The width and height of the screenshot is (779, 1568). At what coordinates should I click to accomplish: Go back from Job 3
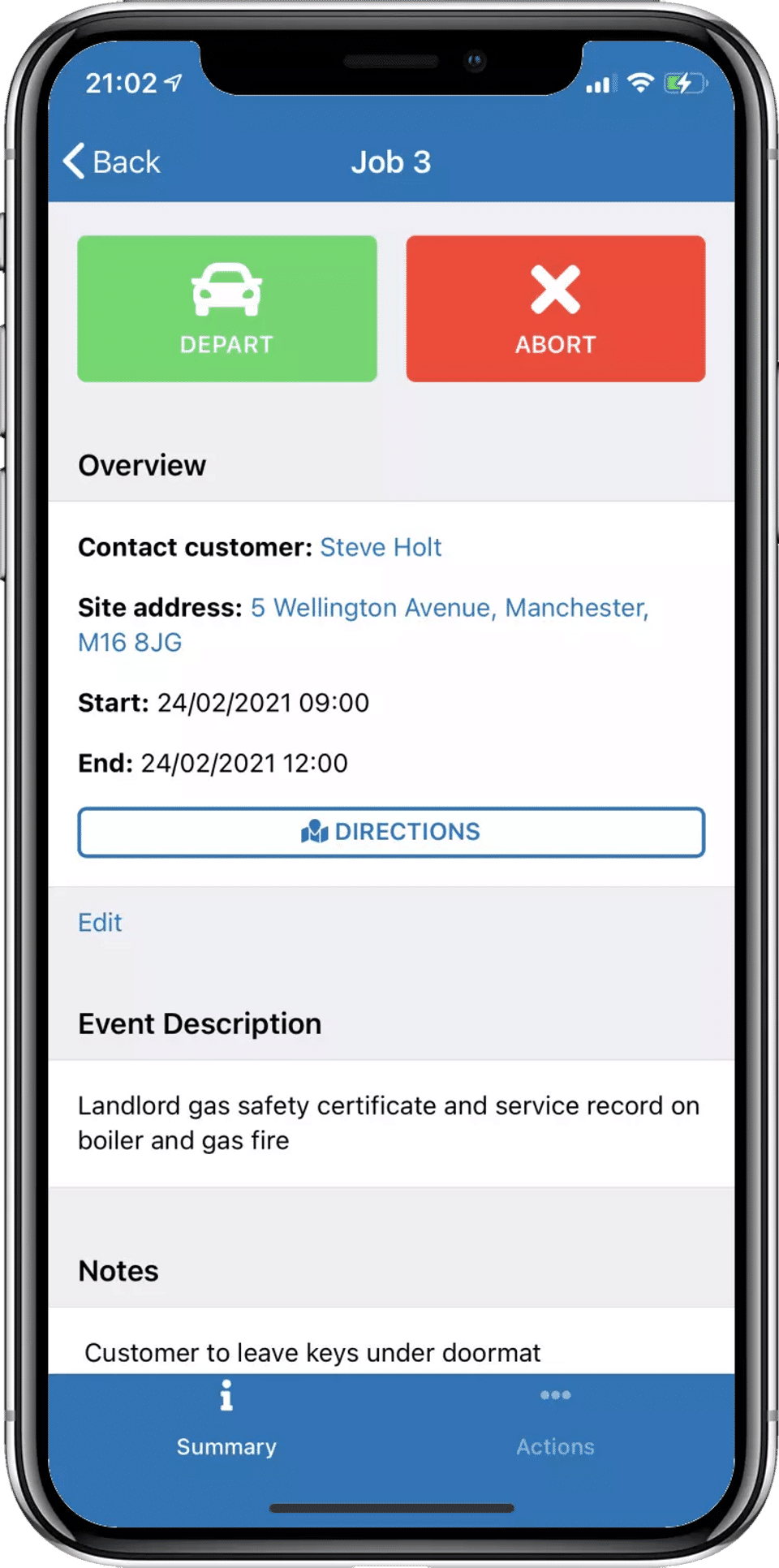coord(112,162)
